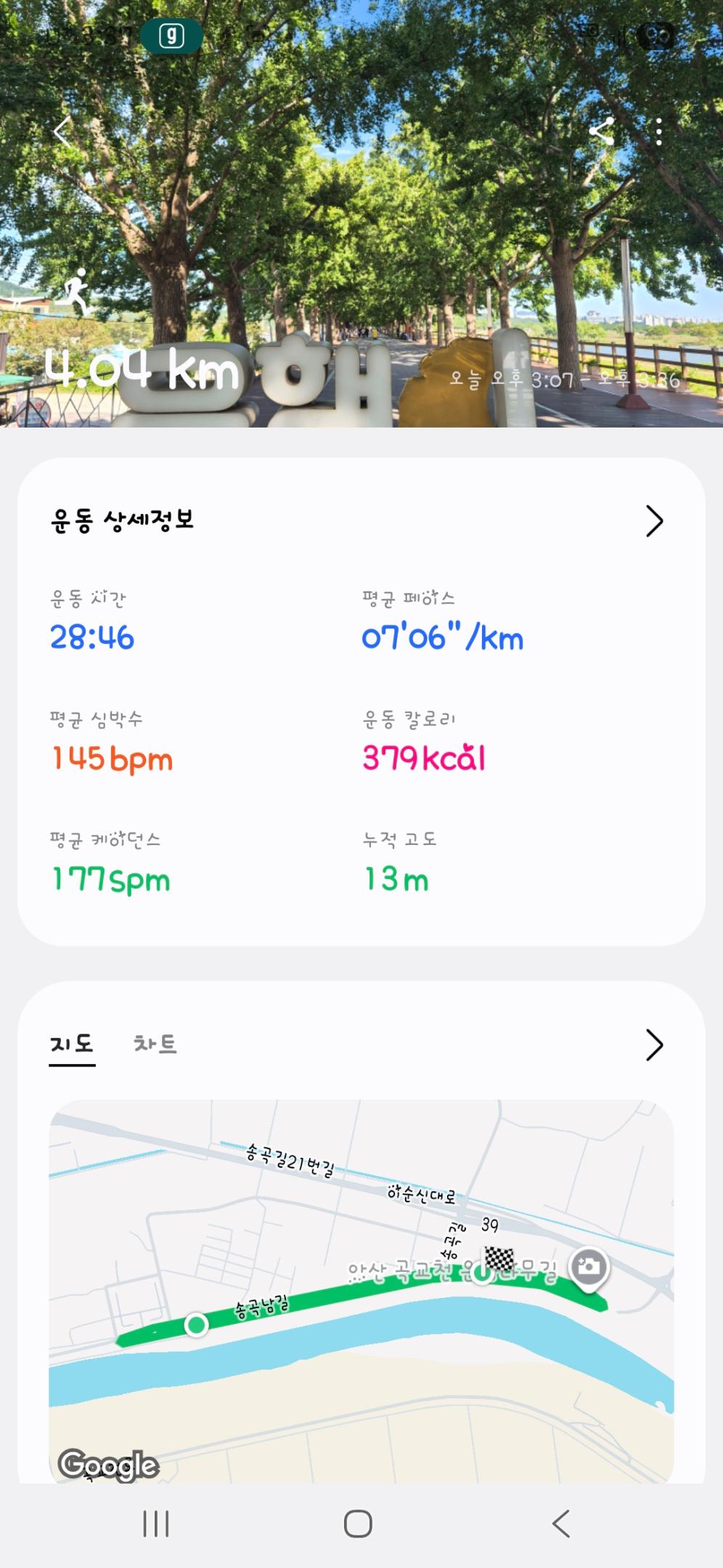Expand the map section with its chevron
The image size is (723, 1568).
tap(654, 1045)
